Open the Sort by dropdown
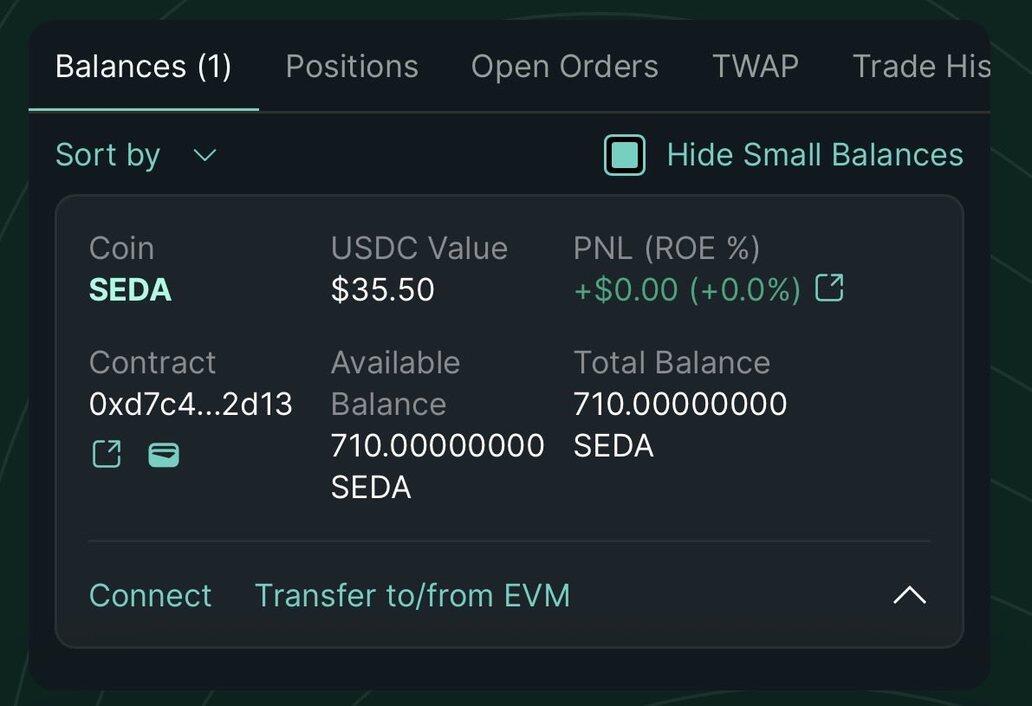This screenshot has height=706, width=1032. [136, 155]
